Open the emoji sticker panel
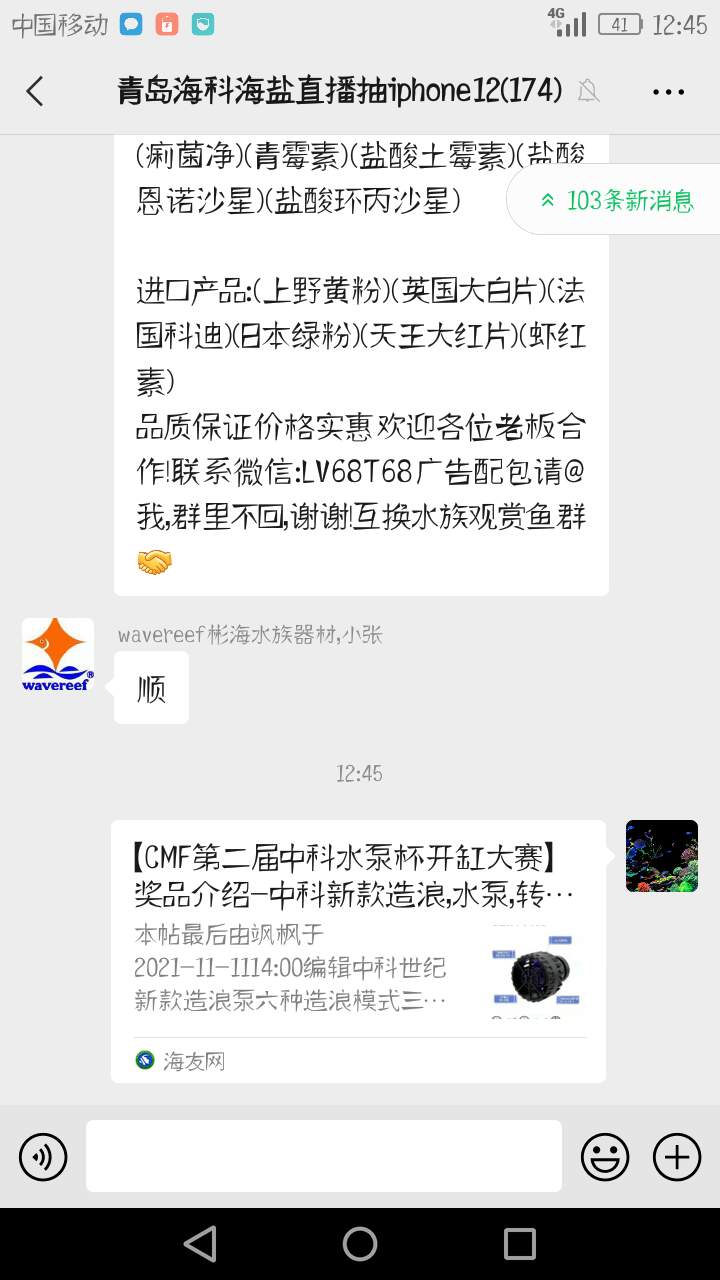720x1280 pixels. click(x=605, y=1157)
